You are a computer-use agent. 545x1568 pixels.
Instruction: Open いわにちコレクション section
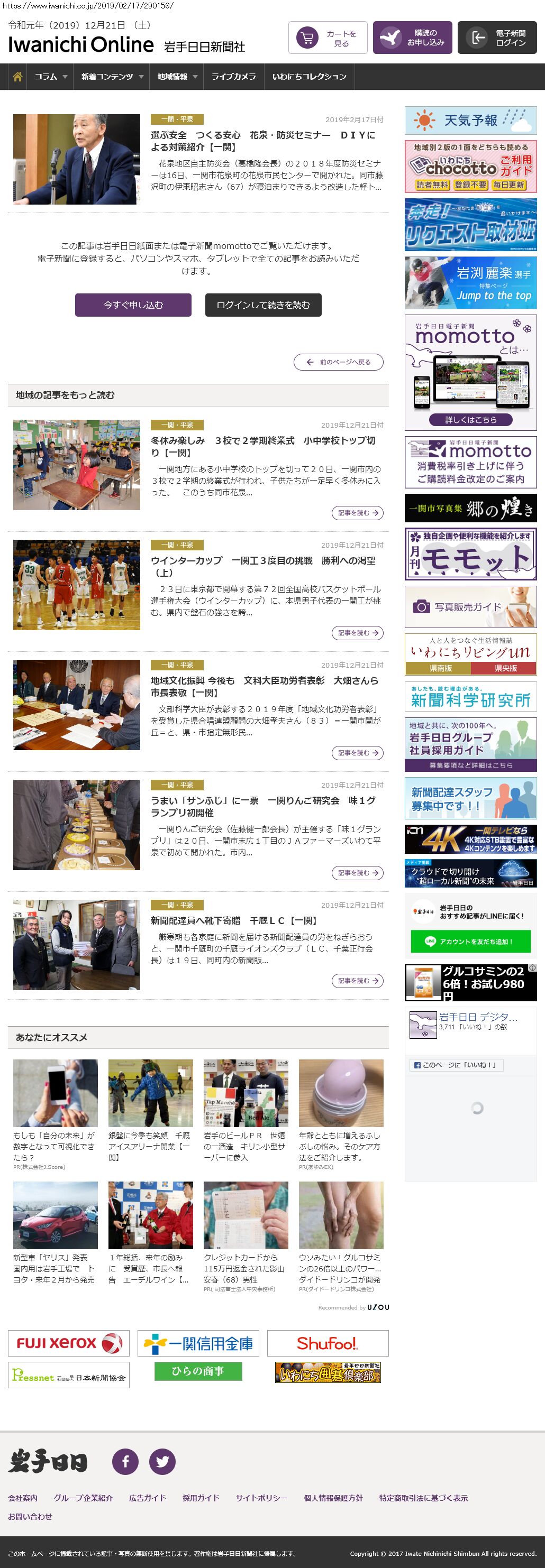[x=310, y=77]
